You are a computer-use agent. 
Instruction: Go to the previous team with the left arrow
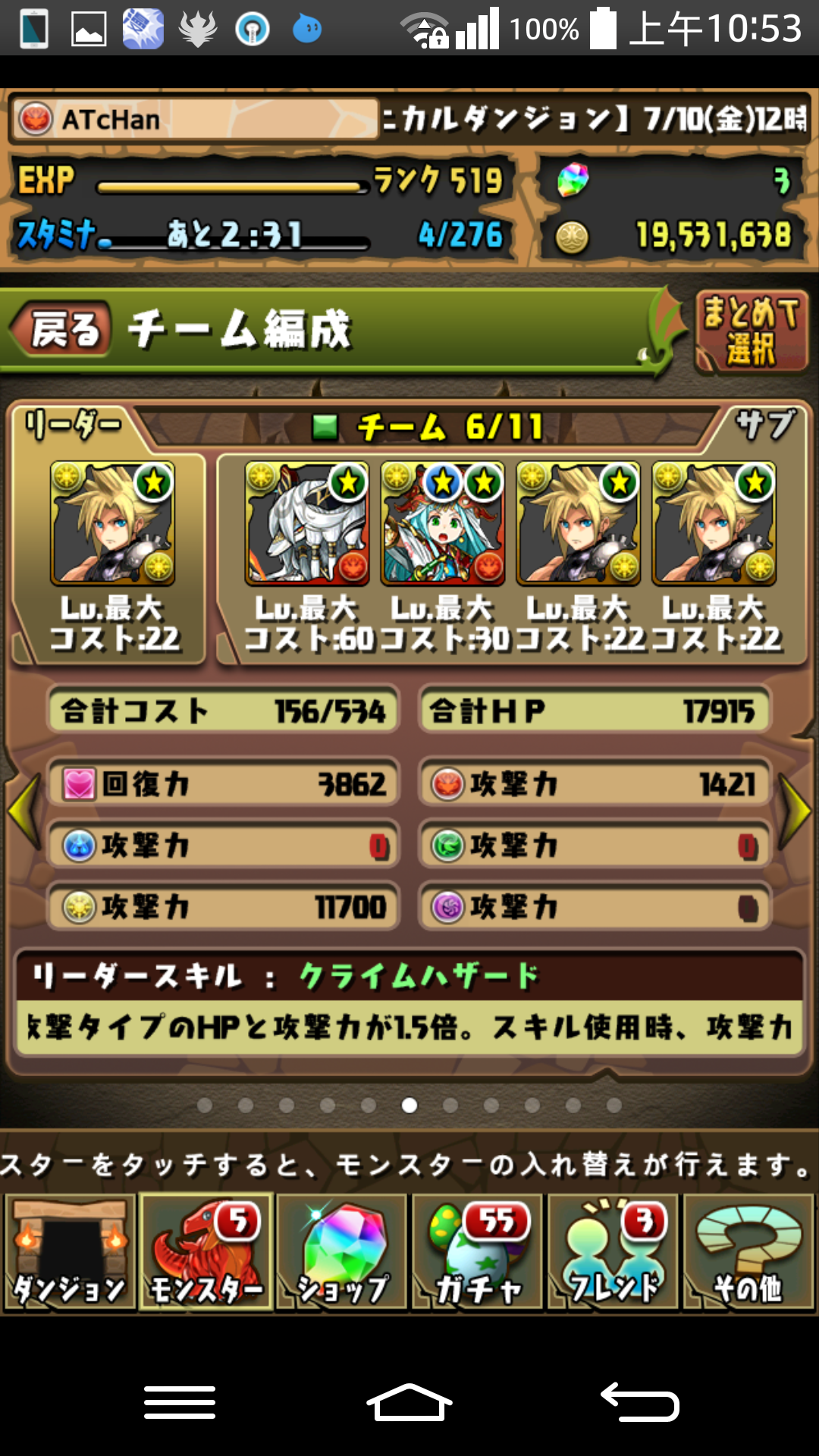[x=24, y=810]
